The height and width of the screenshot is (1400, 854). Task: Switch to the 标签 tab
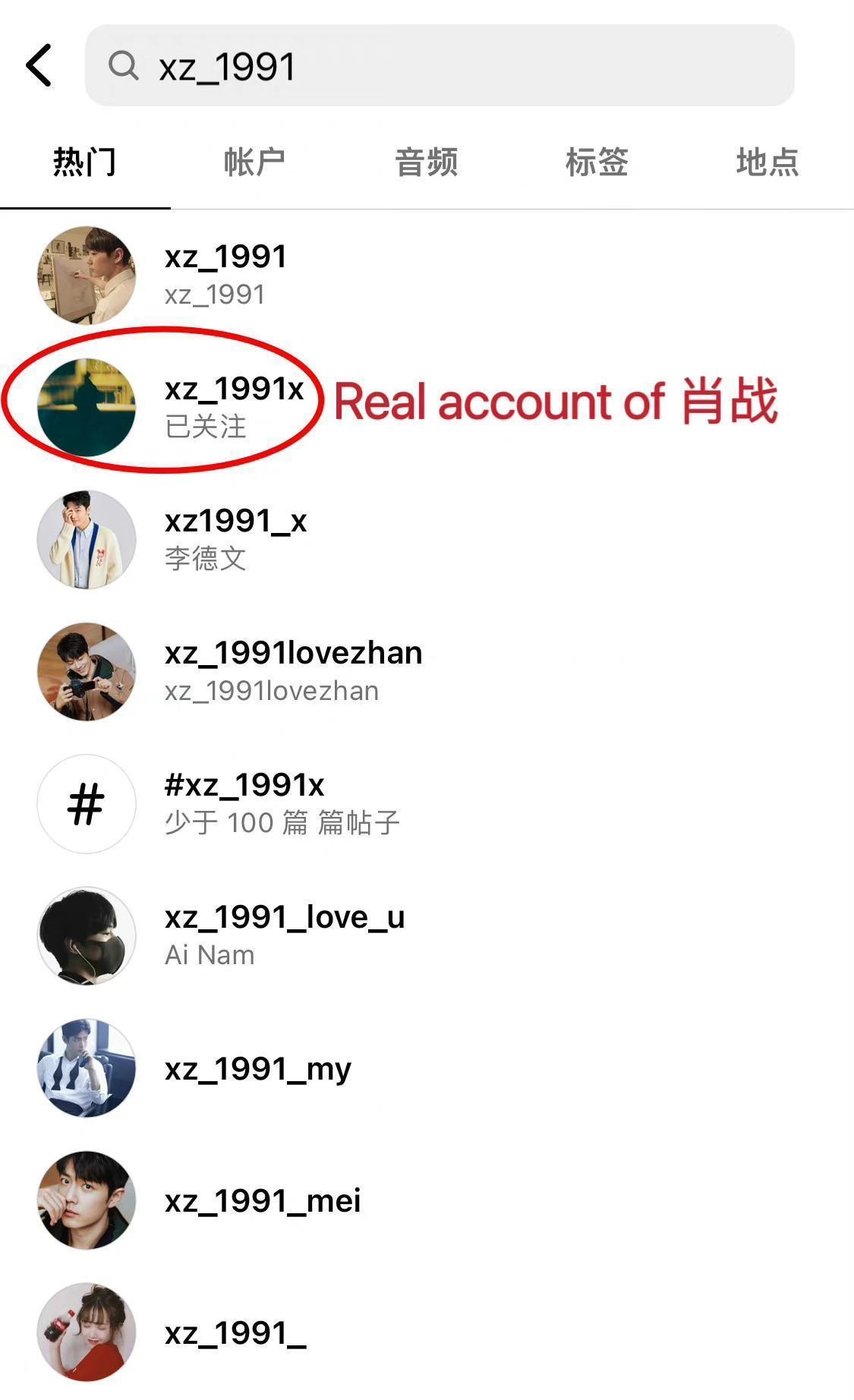597,162
